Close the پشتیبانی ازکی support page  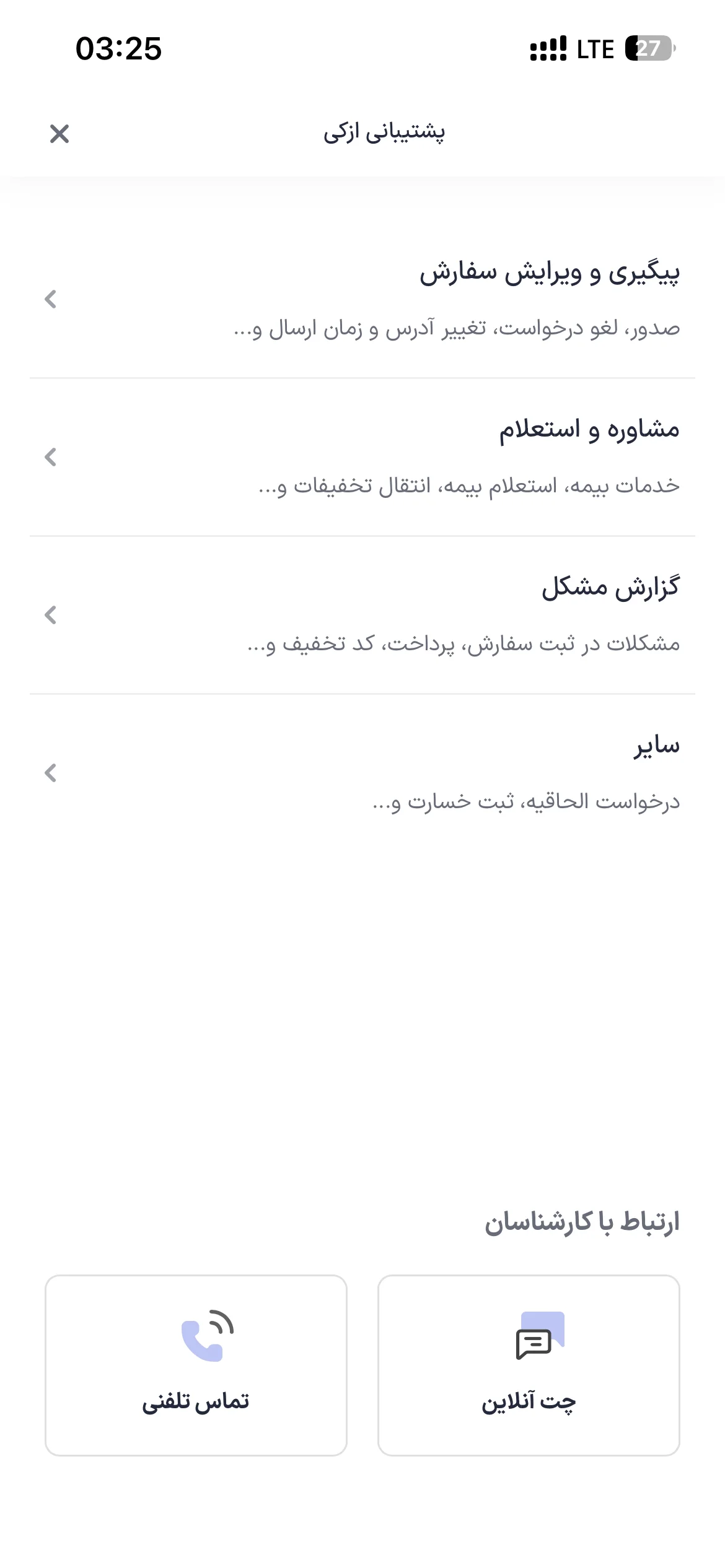(x=59, y=133)
